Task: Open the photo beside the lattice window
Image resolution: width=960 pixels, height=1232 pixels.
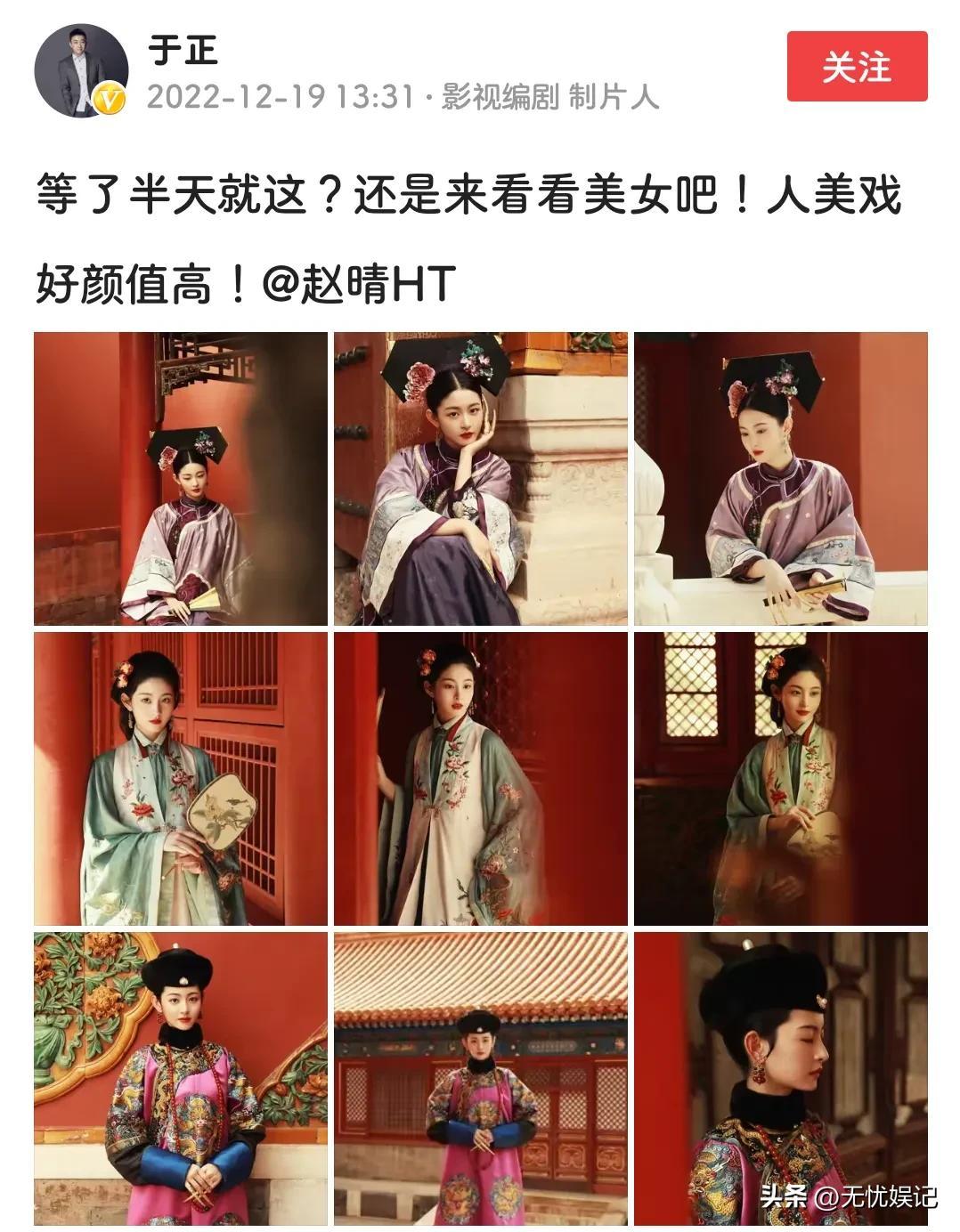Action: tap(780, 779)
